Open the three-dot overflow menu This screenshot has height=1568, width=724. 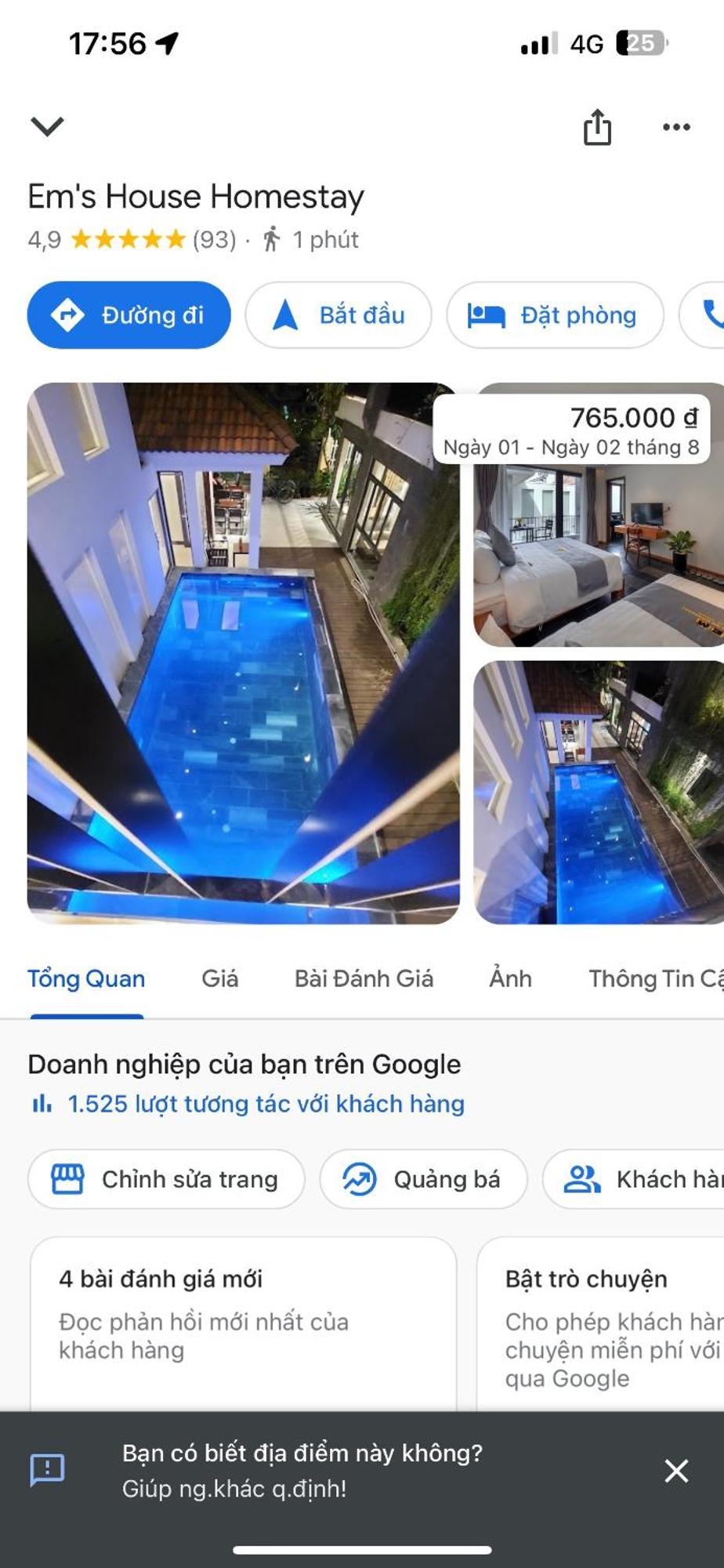676,127
